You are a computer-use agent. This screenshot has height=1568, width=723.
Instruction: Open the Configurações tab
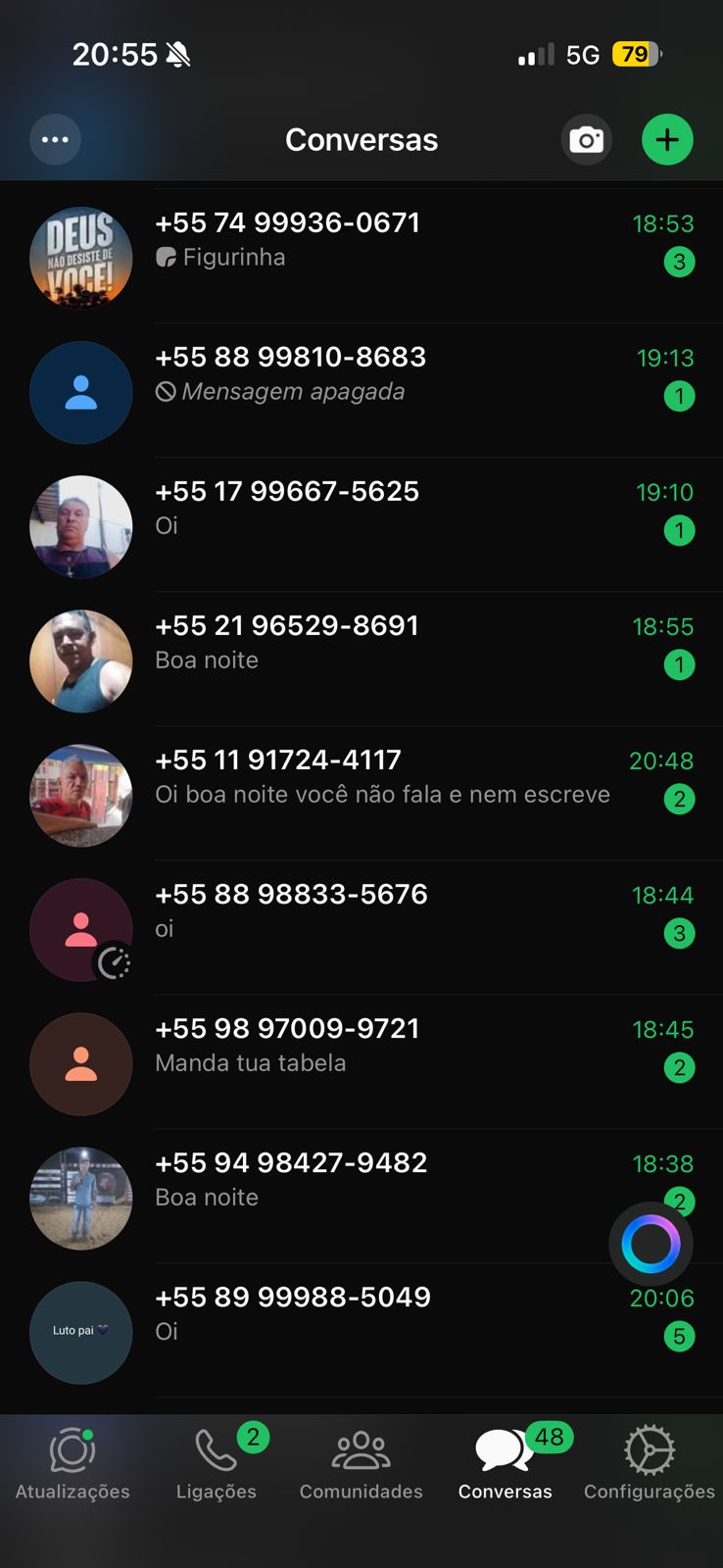649,1465
